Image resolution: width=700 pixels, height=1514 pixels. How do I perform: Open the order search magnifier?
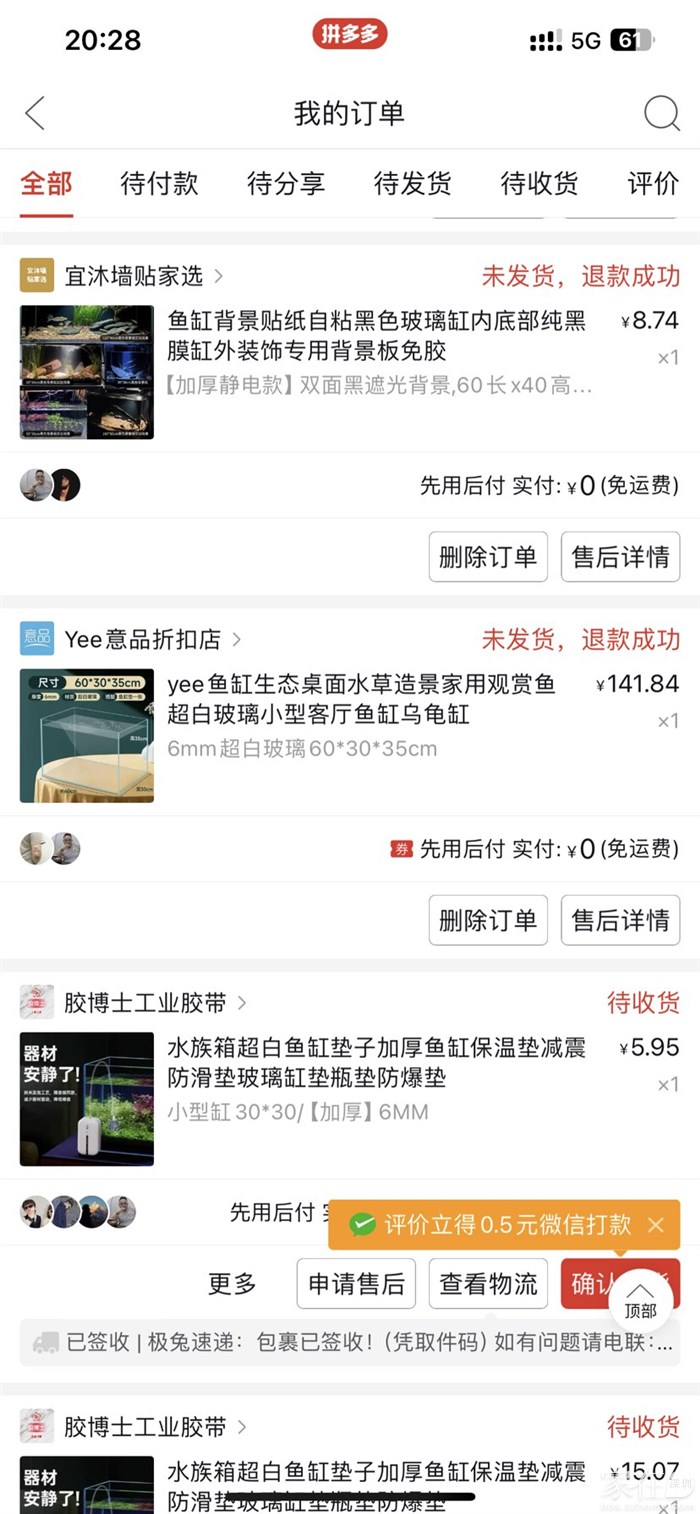pyautogui.click(x=661, y=113)
